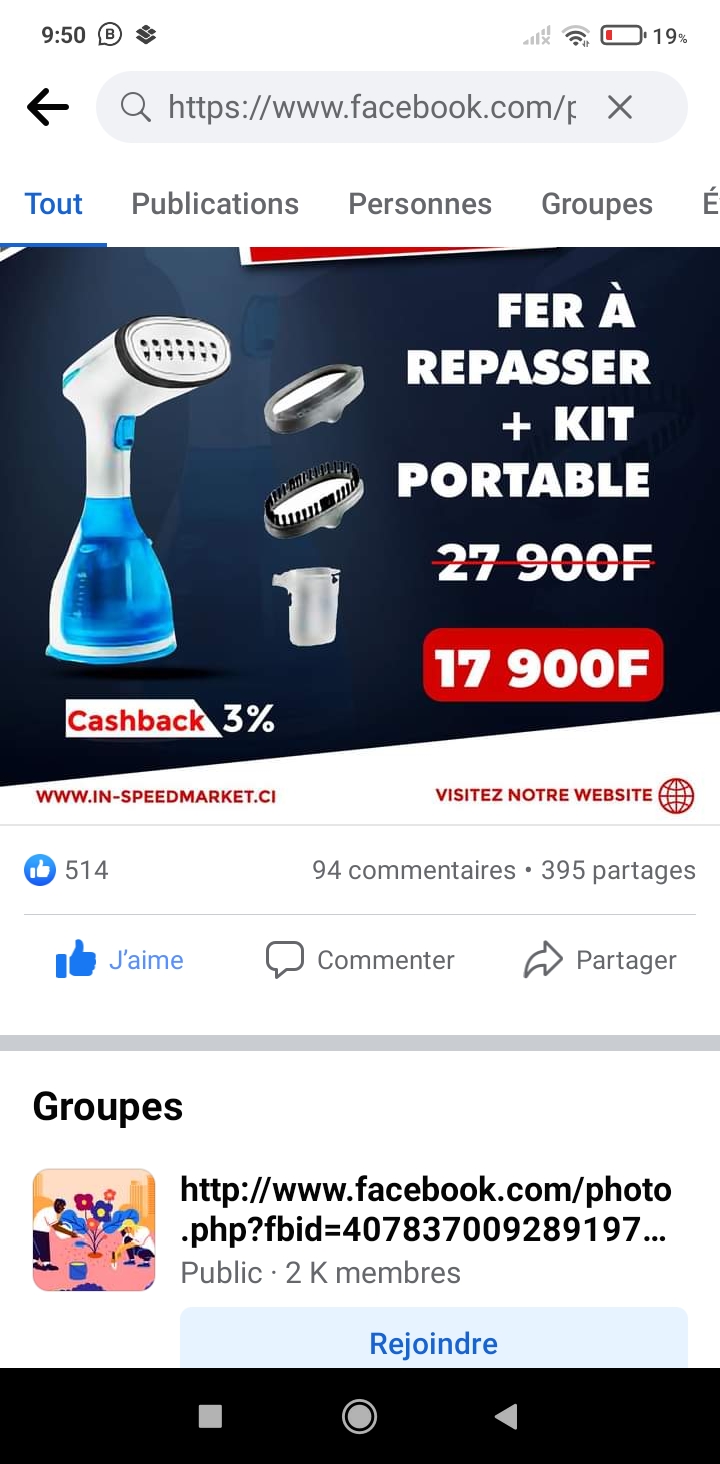The image size is (720, 1464).
Task: Tap Commenter to write a comment
Action: [x=360, y=960]
